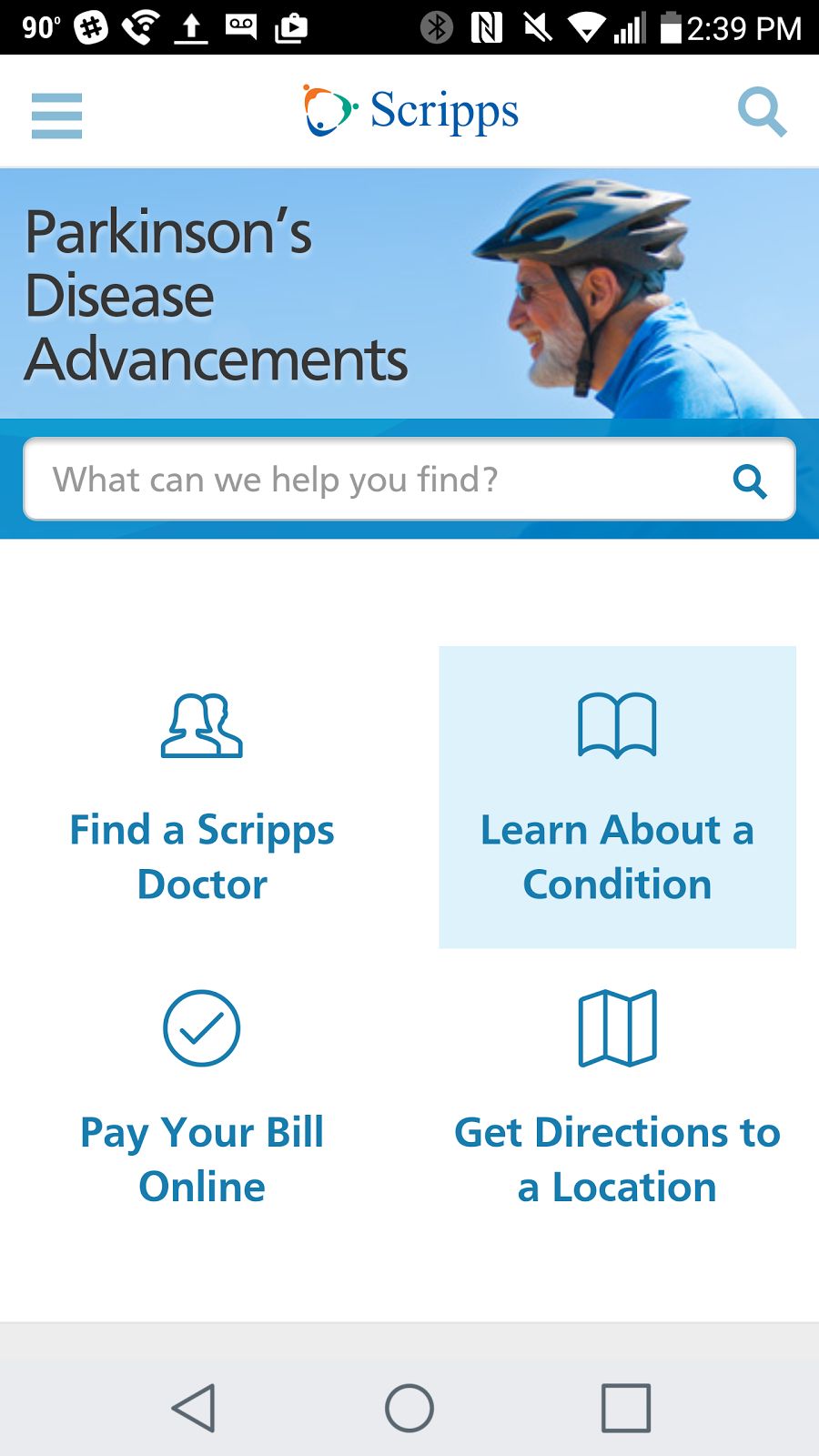Viewport: 819px width, 1456px height.
Task: Open Get Directions to a Location
Action: (617, 1099)
